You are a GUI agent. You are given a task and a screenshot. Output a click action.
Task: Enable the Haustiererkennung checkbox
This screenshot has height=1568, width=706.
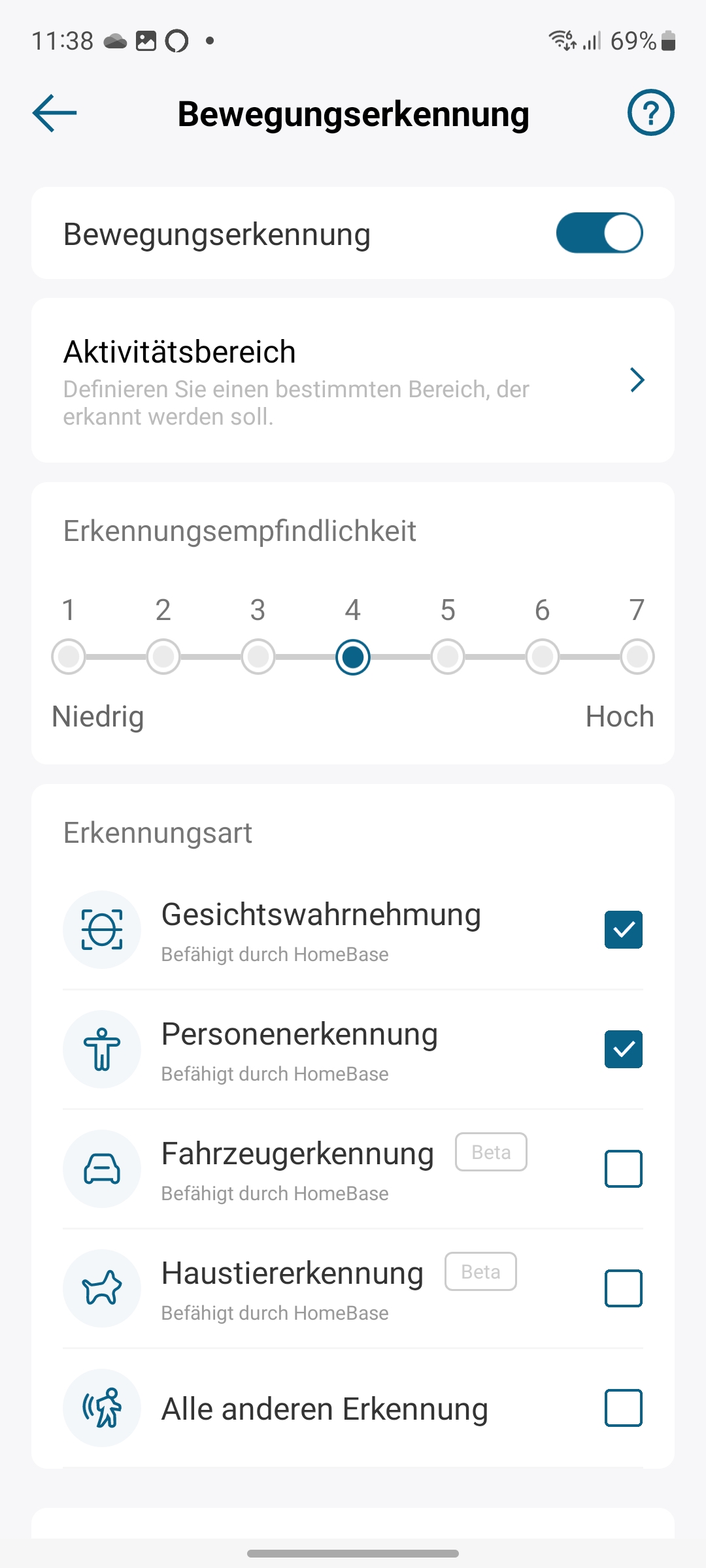[623, 1288]
